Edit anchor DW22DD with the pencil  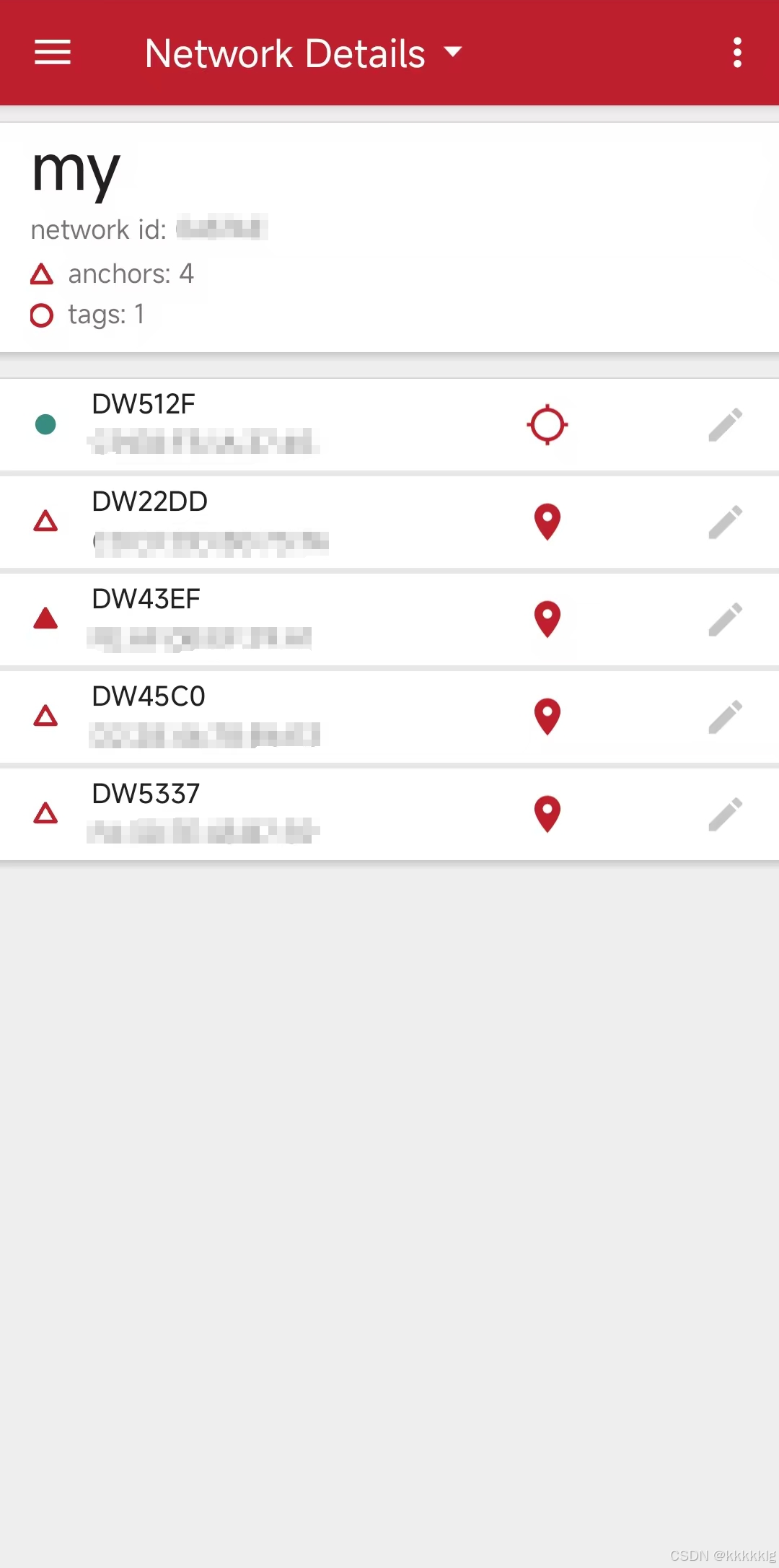pos(725,522)
